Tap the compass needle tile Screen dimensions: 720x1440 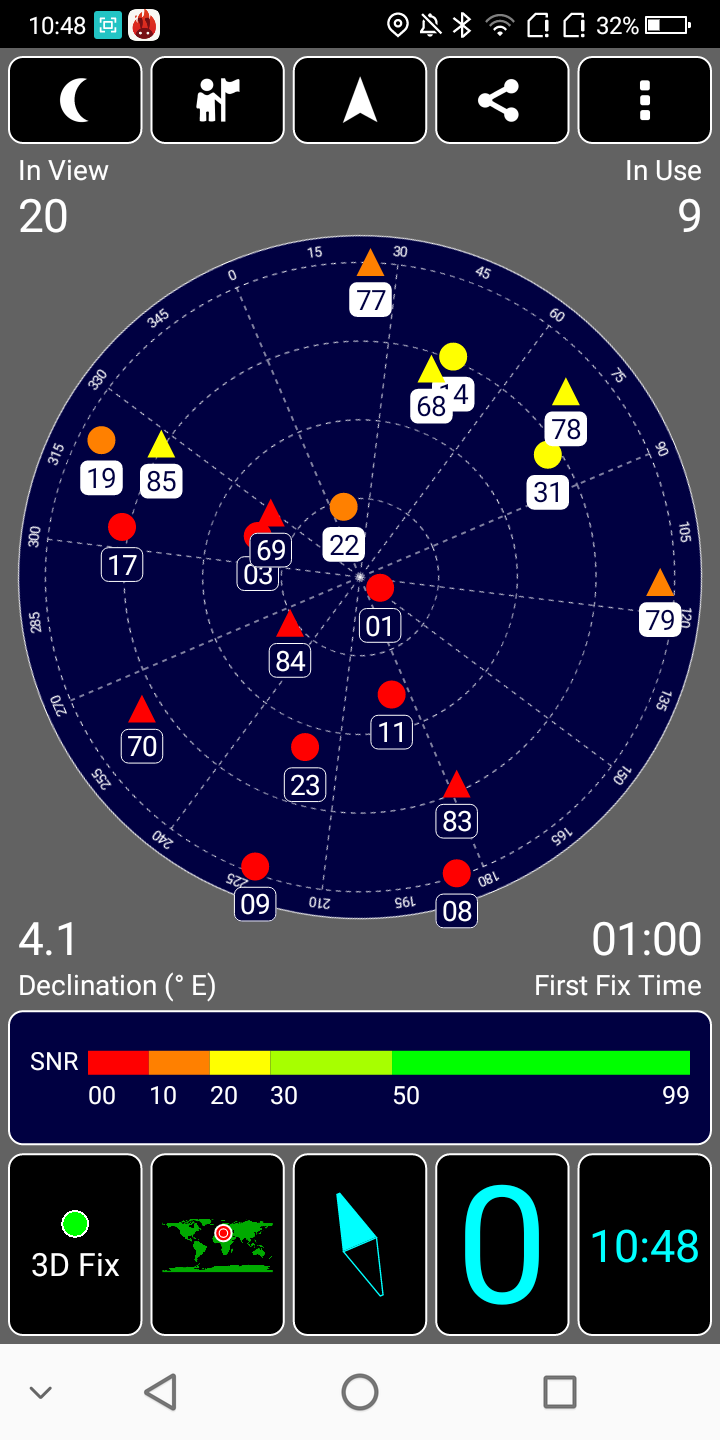[360, 1245]
